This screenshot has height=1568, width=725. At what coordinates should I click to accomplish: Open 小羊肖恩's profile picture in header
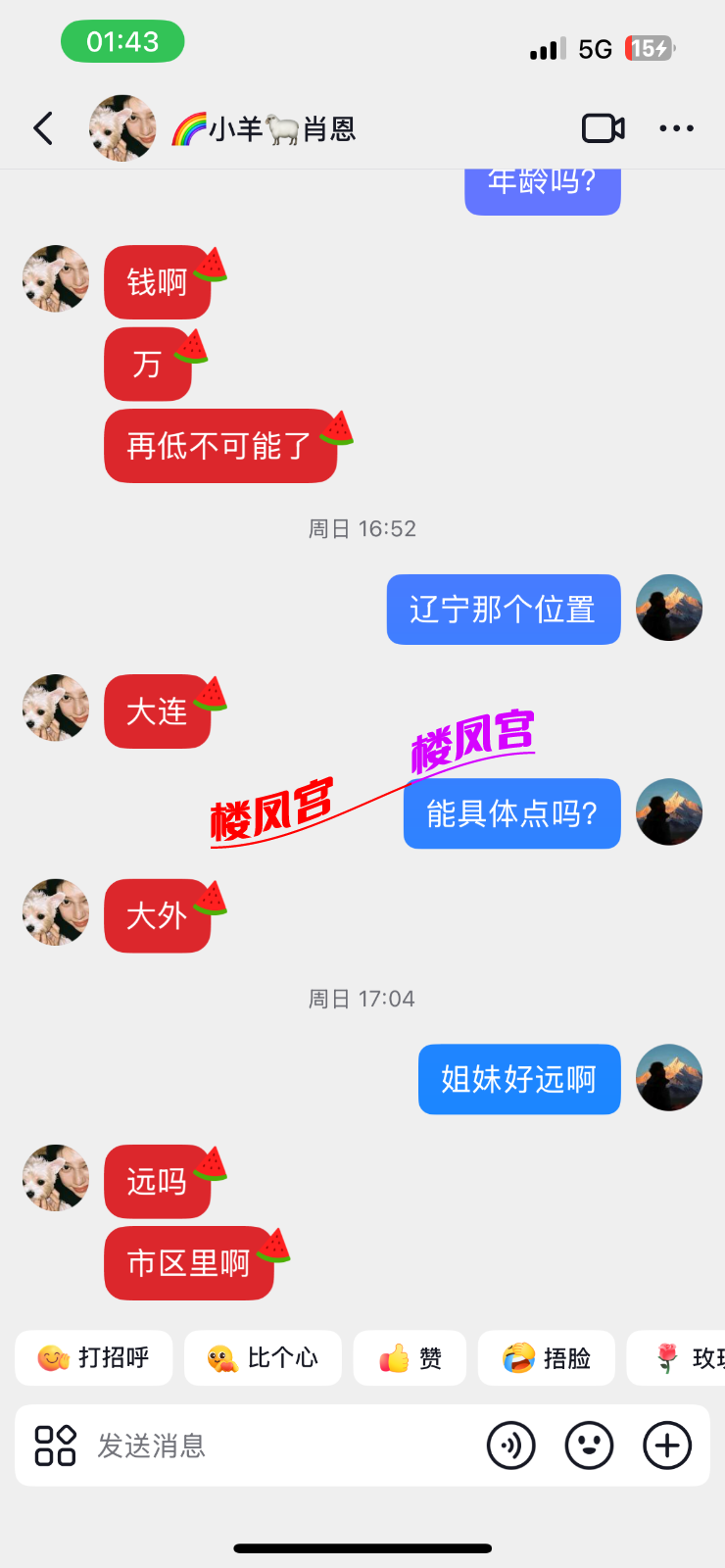[122, 128]
